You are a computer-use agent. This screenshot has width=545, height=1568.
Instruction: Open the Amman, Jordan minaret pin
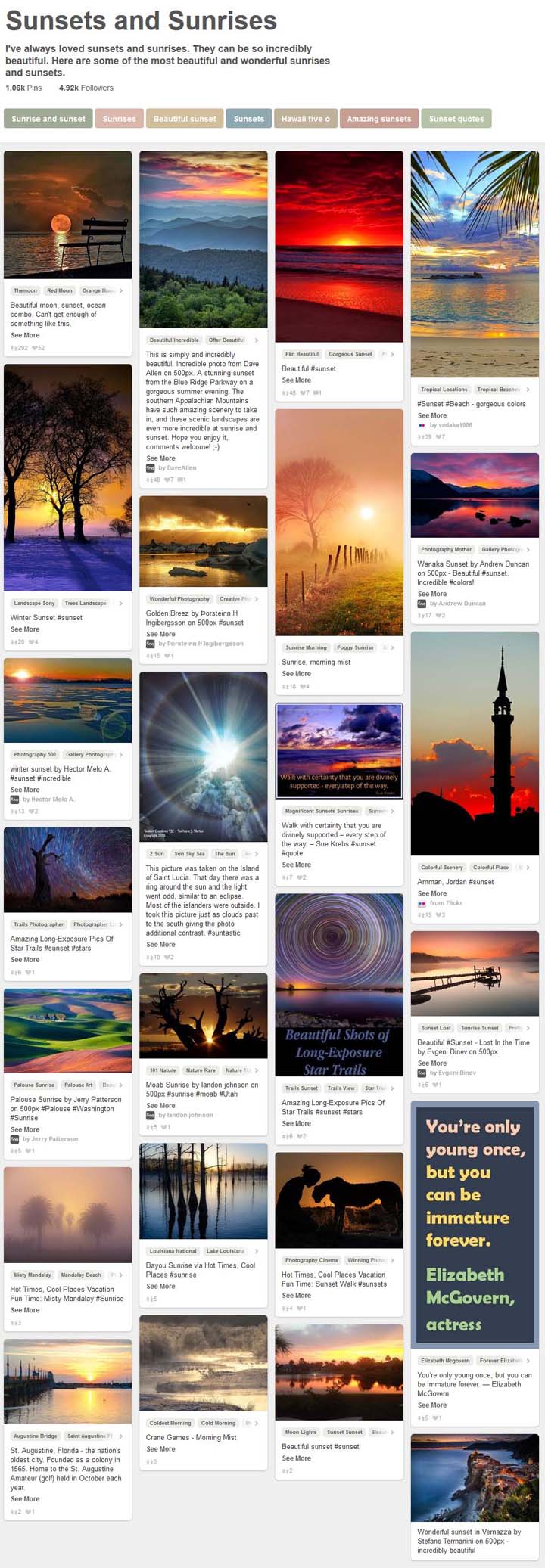coord(475,744)
